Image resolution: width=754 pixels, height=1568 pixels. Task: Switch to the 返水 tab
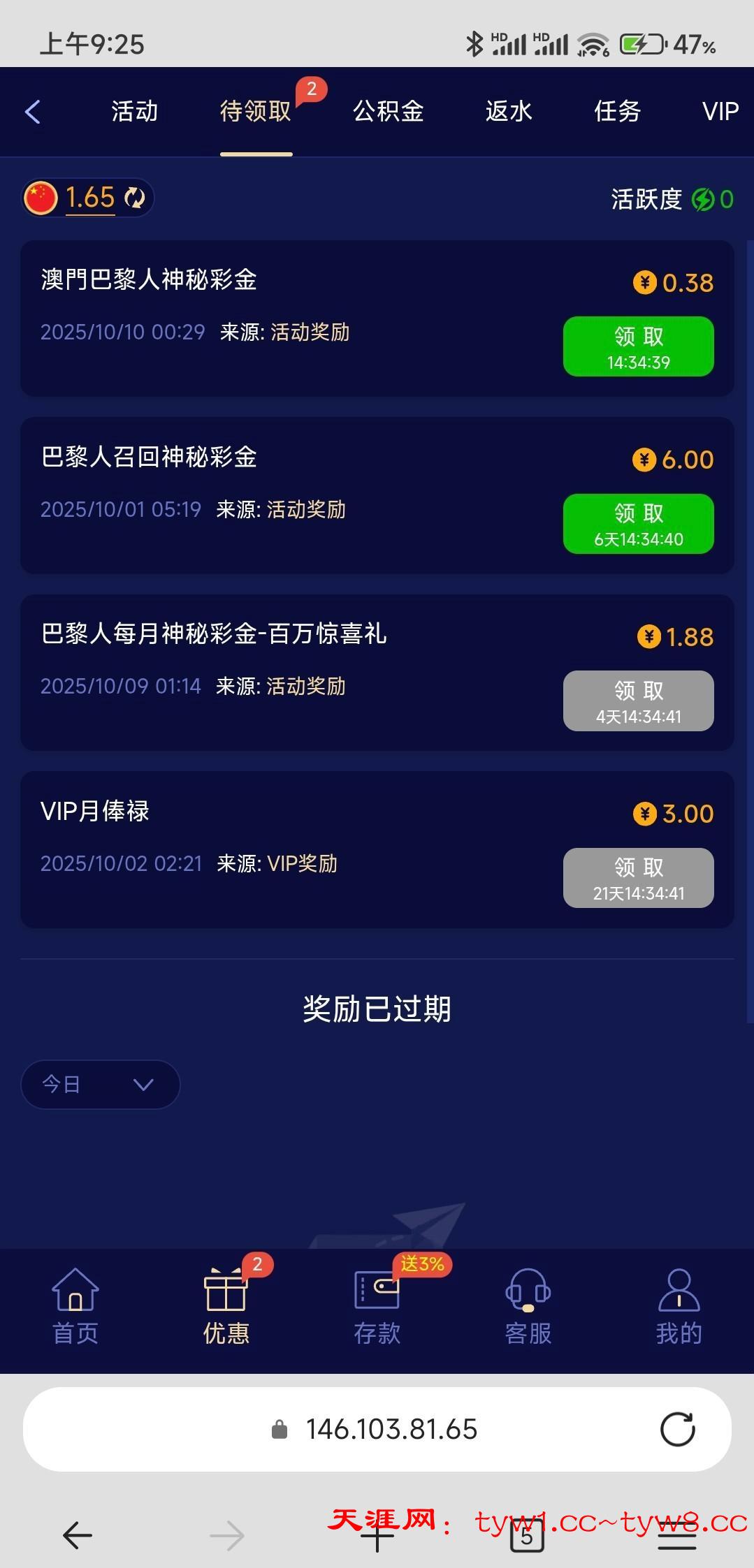pyautogui.click(x=509, y=112)
